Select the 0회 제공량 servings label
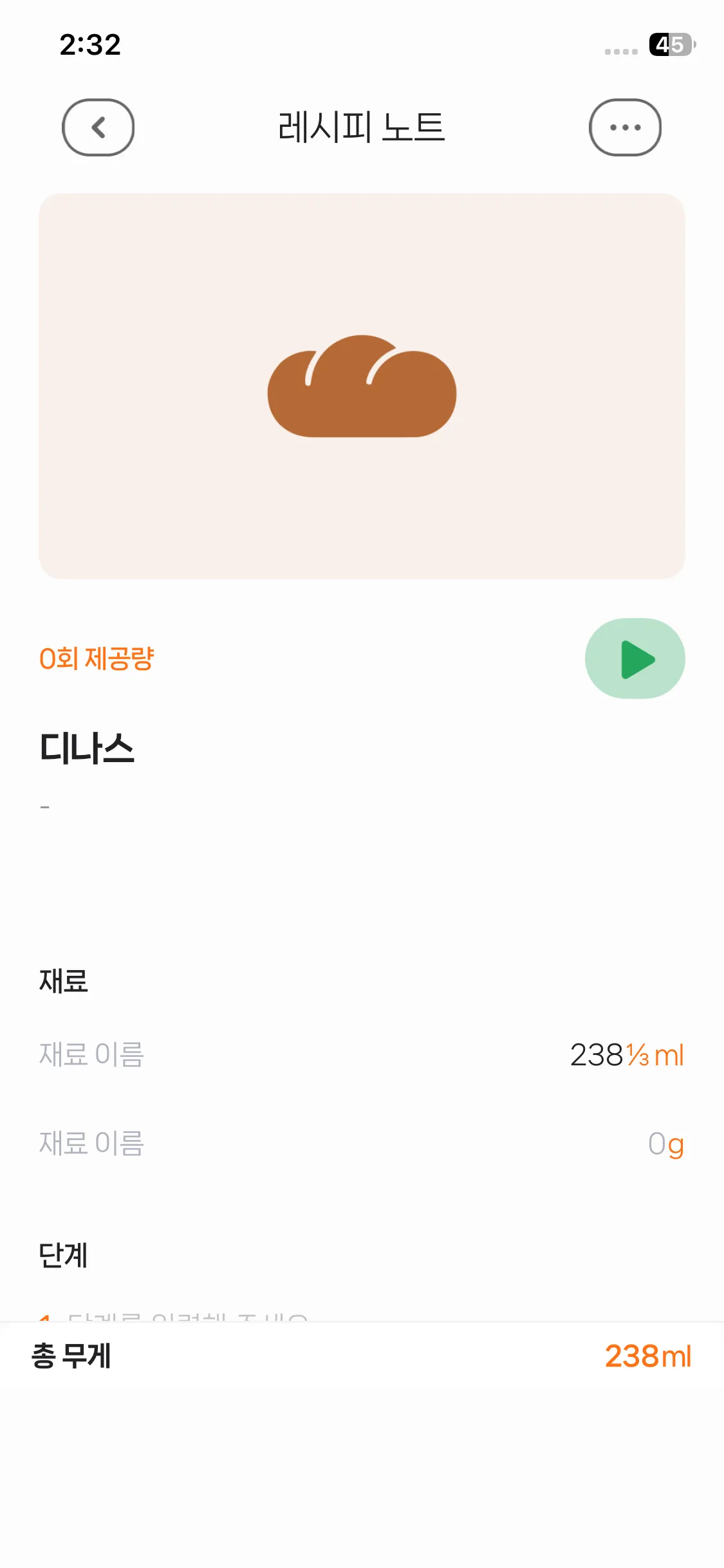Viewport: 724px width, 1568px height. [x=97, y=658]
